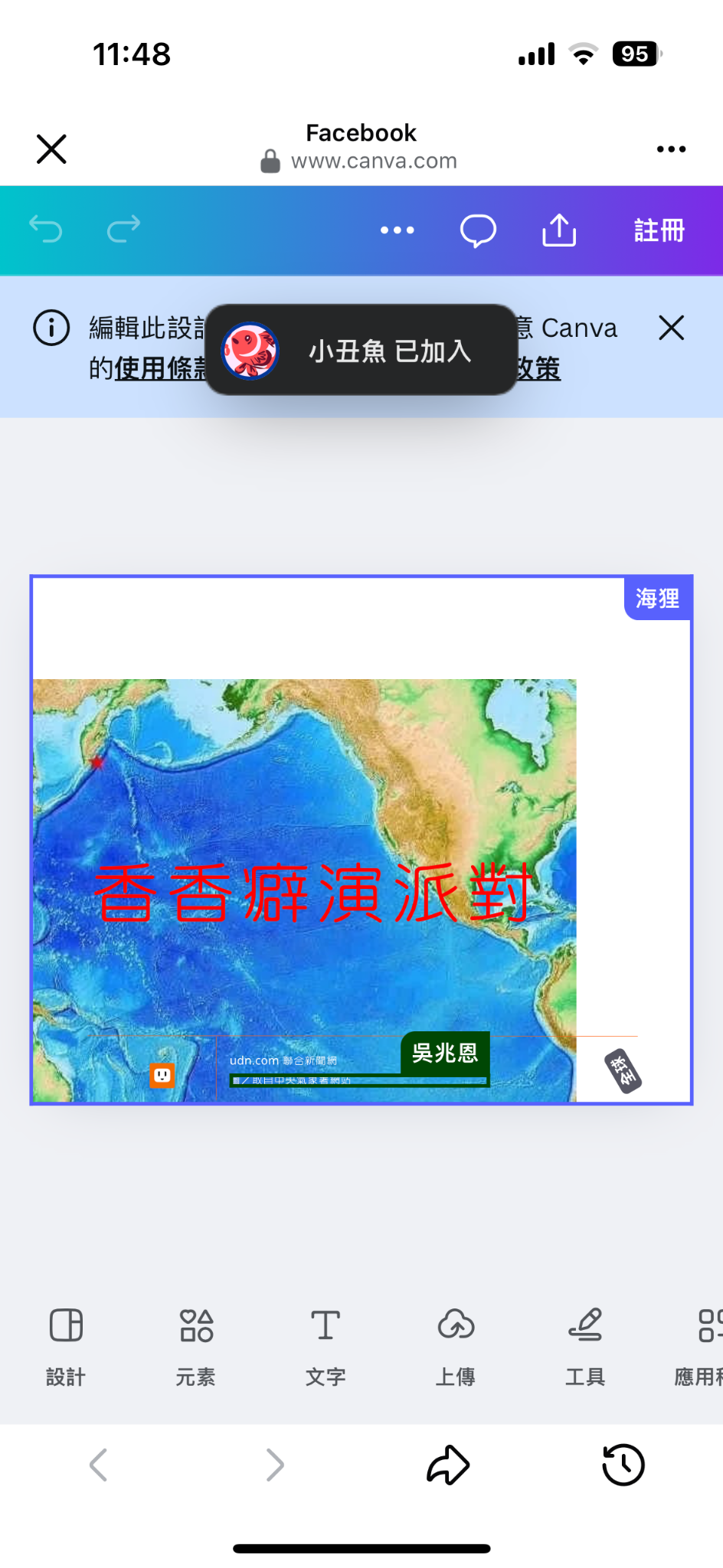Redo the last edit
The height and width of the screenshot is (1568, 723).
pos(123,229)
